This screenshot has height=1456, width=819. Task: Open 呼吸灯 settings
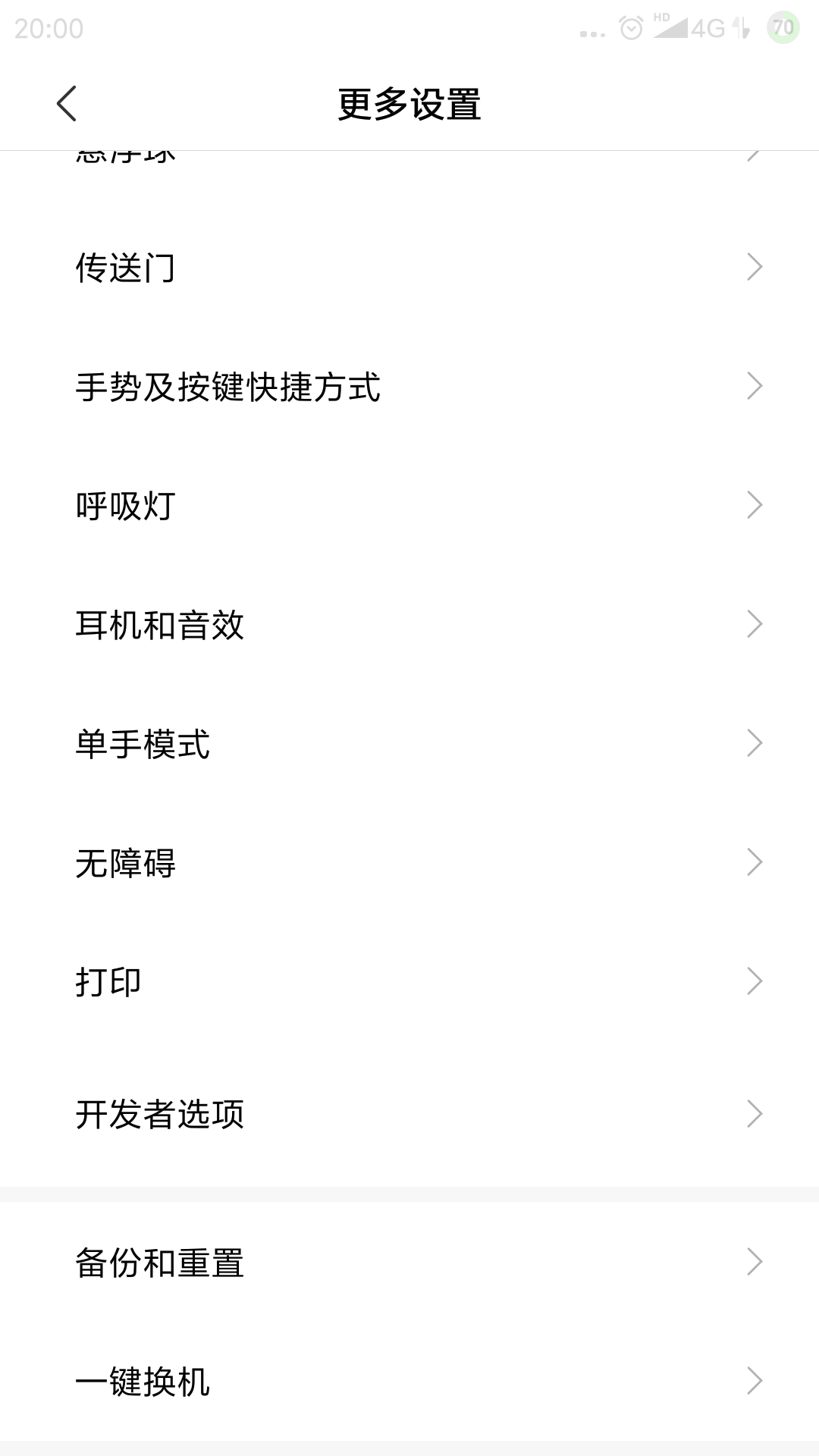[409, 506]
